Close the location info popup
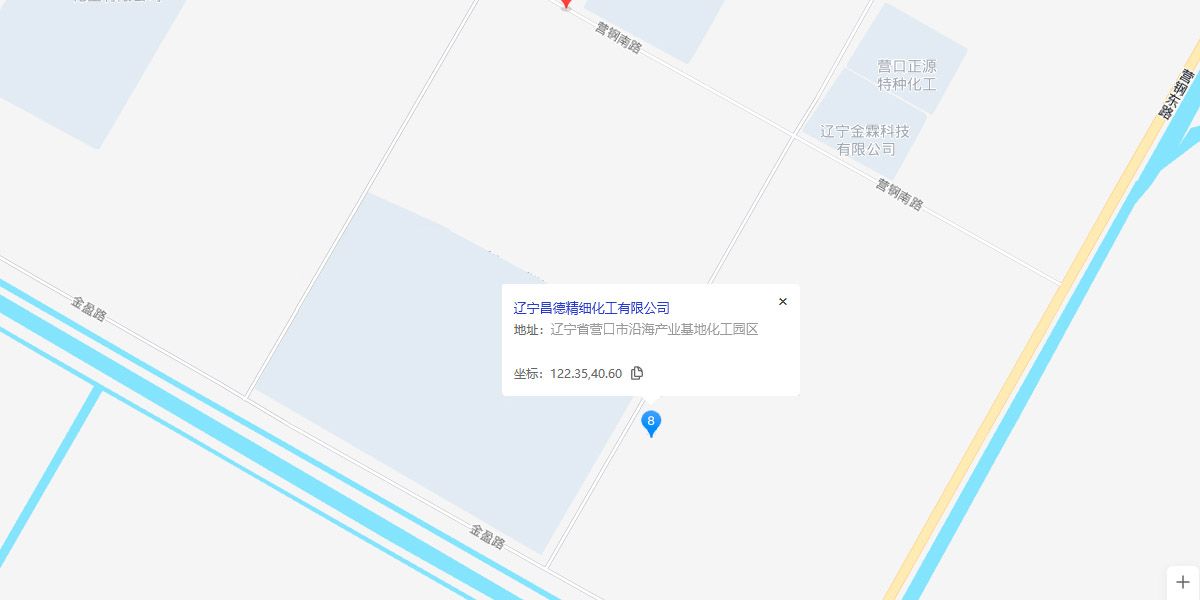Screen dimensions: 1200x600 pyautogui.click(x=783, y=301)
